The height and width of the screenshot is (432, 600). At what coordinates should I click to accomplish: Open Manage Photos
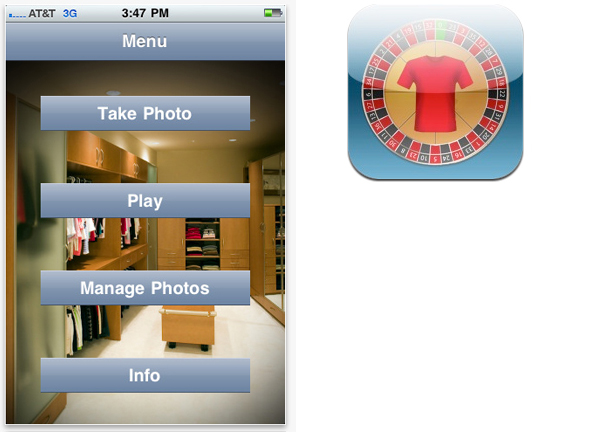(x=145, y=288)
